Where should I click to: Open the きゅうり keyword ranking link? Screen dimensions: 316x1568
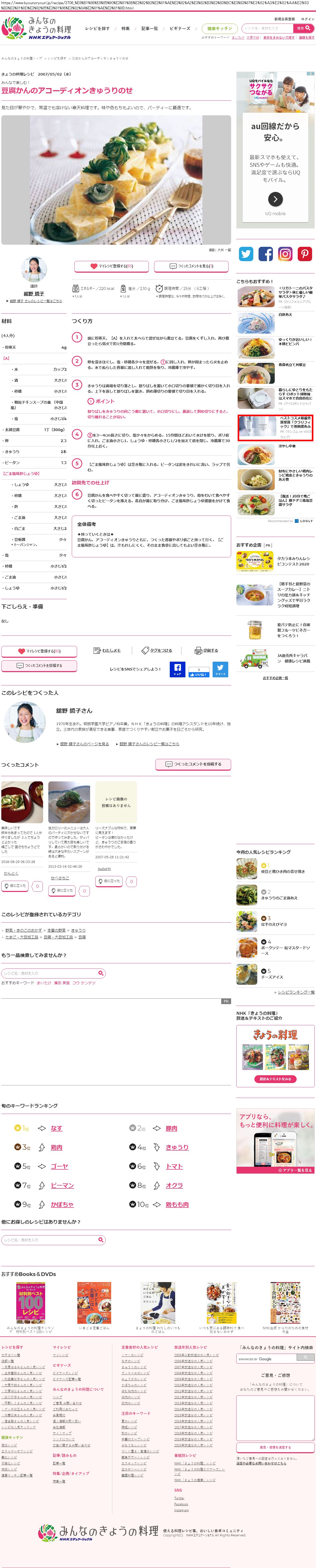pos(177,1147)
